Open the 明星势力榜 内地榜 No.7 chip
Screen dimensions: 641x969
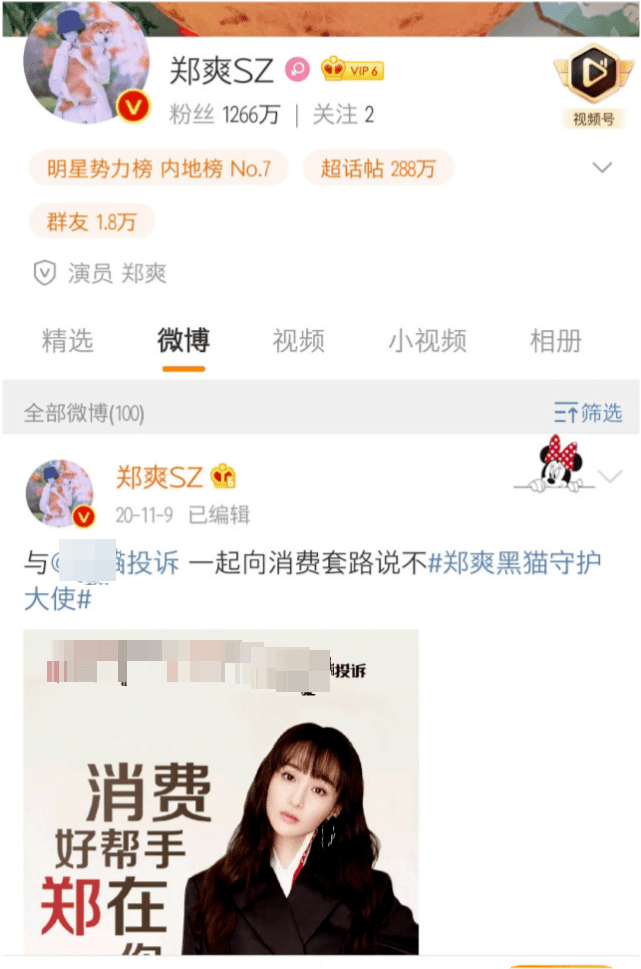pyautogui.click(x=159, y=169)
